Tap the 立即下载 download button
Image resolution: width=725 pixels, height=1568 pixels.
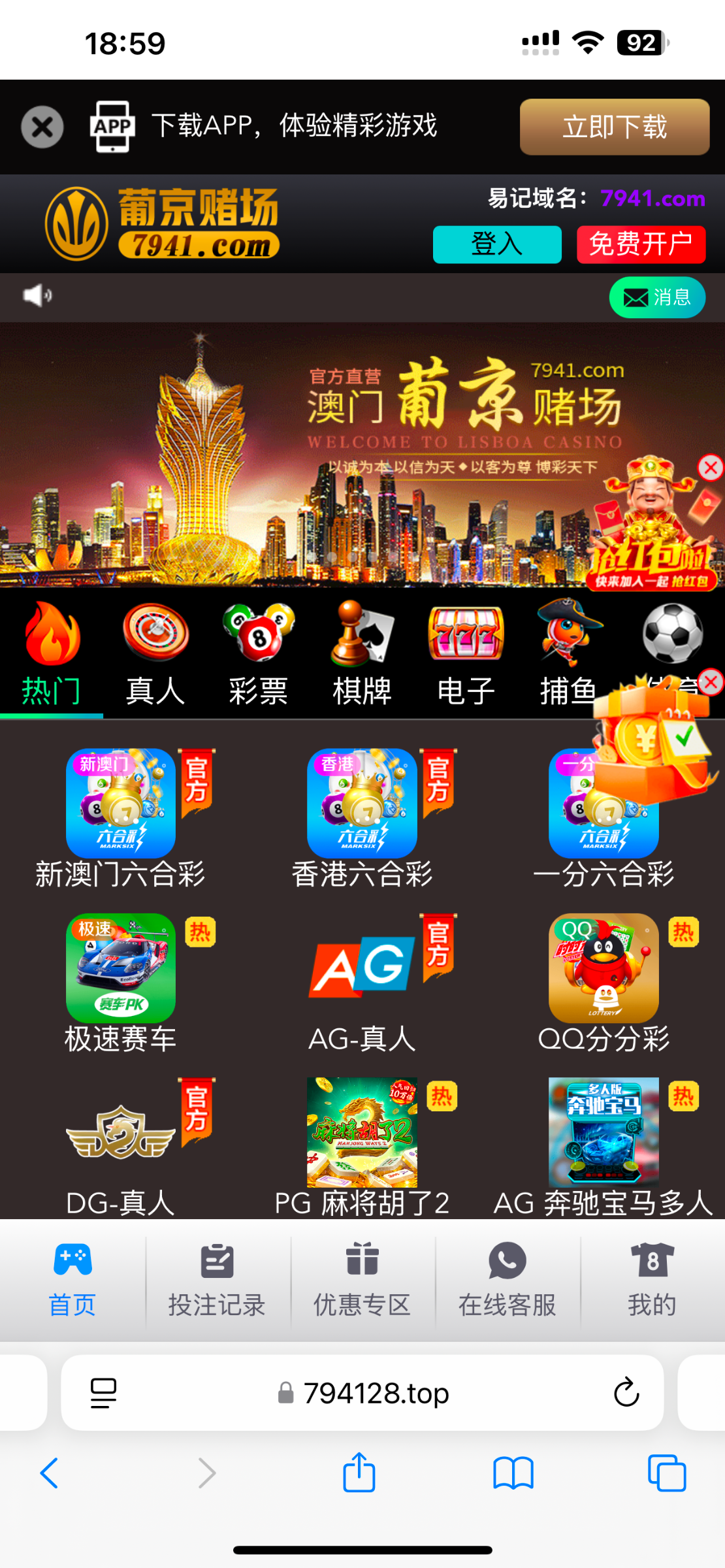614,127
